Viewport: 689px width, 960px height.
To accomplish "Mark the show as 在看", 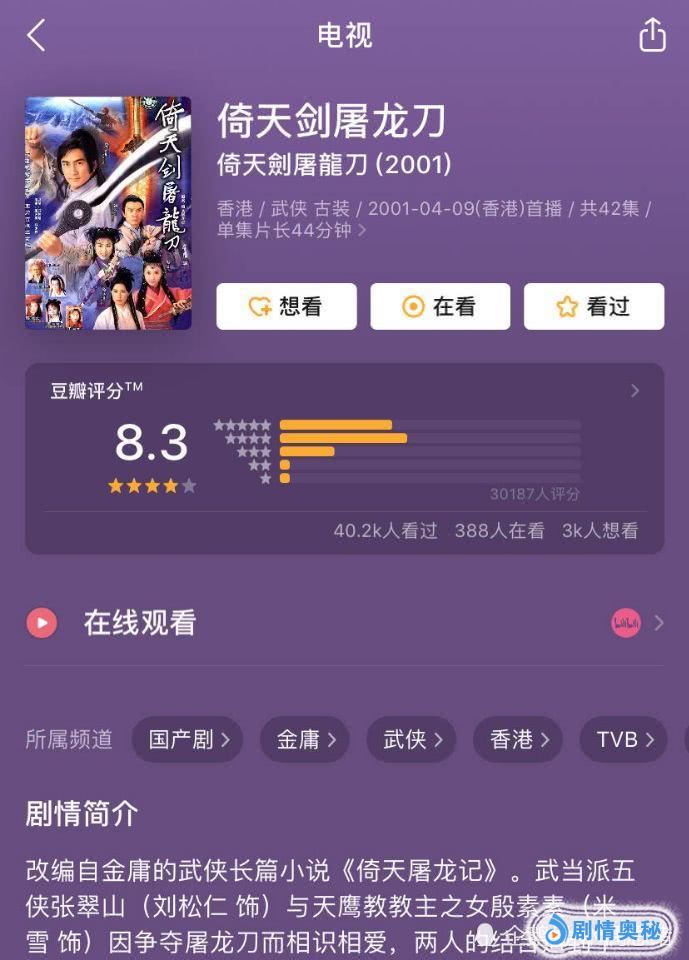I will (x=440, y=307).
